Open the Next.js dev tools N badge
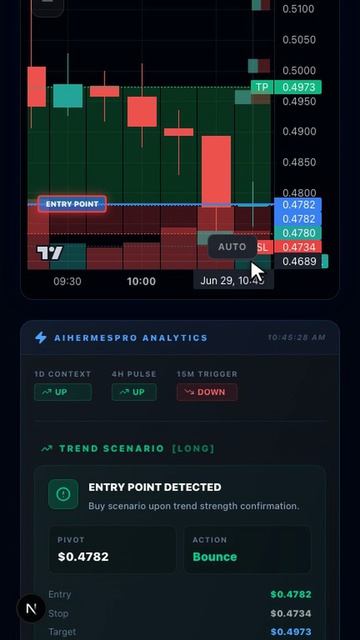This screenshot has width=360, height=640. click(x=31, y=609)
